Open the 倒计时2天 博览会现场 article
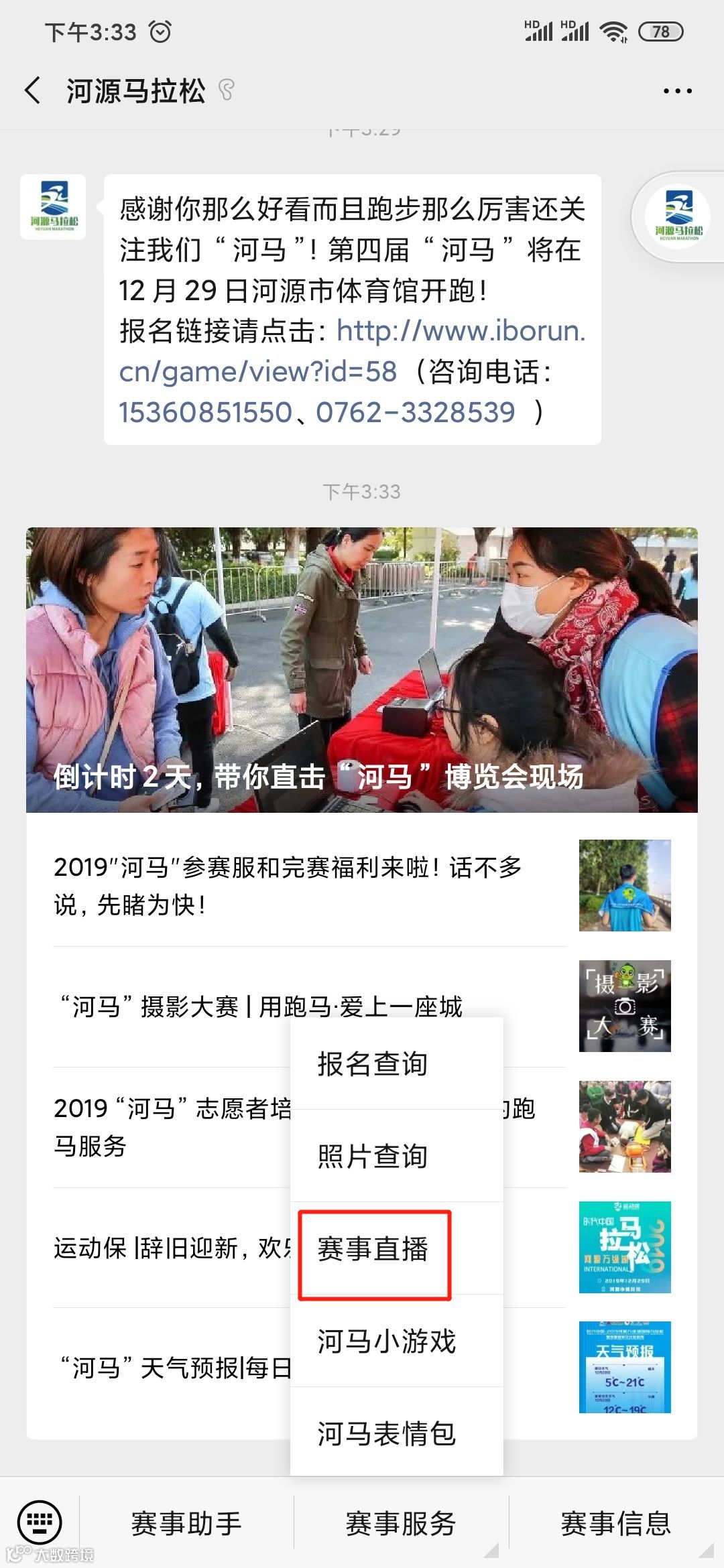Image resolution: width=724 pixels, height=1568 pixels. click(x=362, y=670)
